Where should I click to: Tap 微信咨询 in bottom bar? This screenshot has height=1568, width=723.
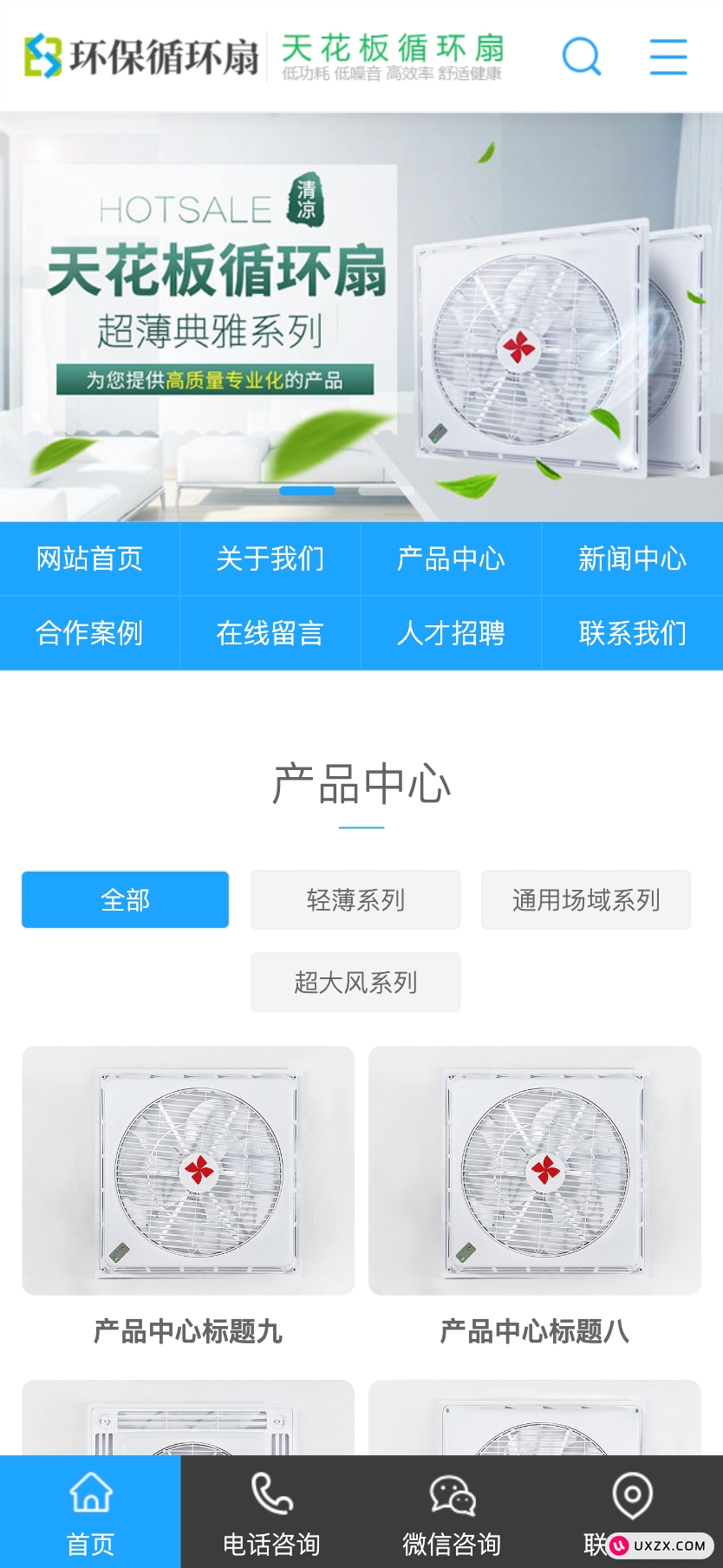(452, 1512)
